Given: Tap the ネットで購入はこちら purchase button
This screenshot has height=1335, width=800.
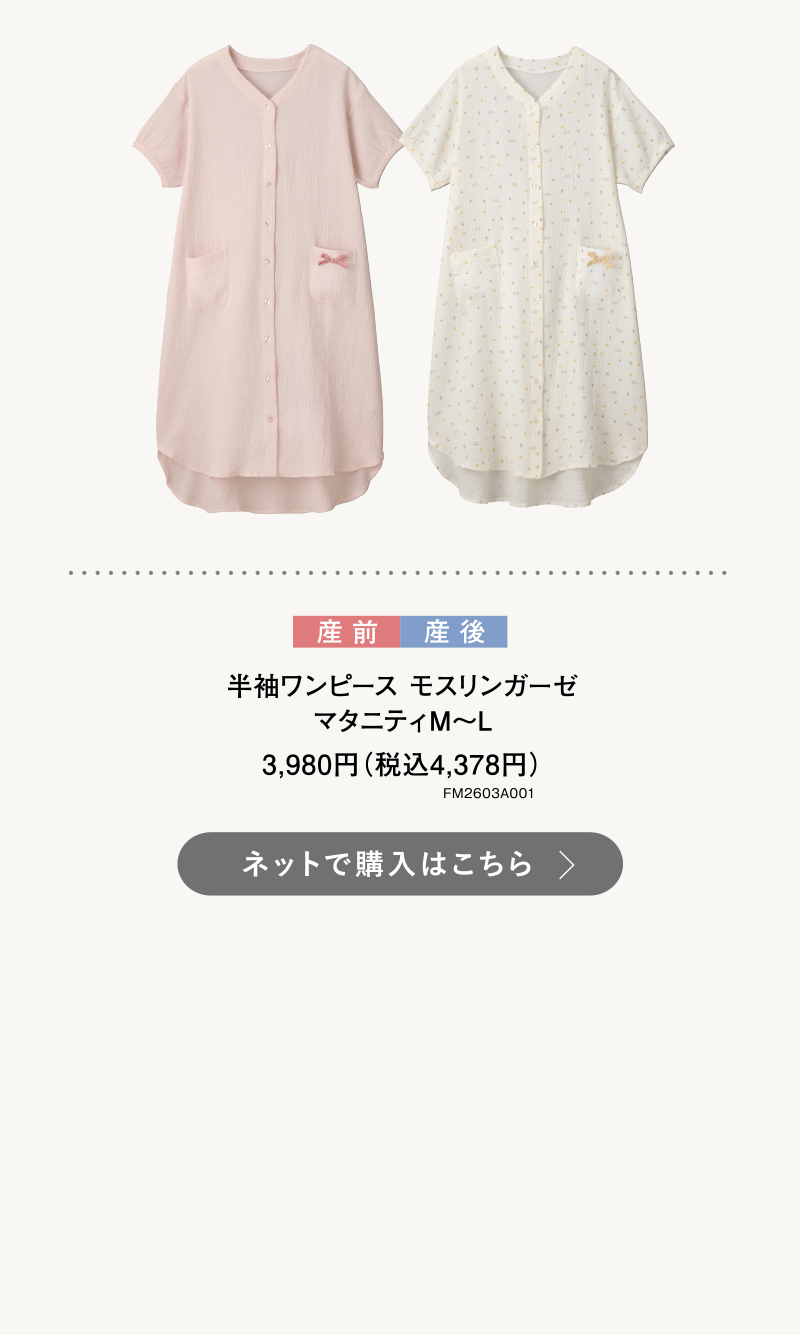Looking at the screenshot, I should click(x=400, y=864).
